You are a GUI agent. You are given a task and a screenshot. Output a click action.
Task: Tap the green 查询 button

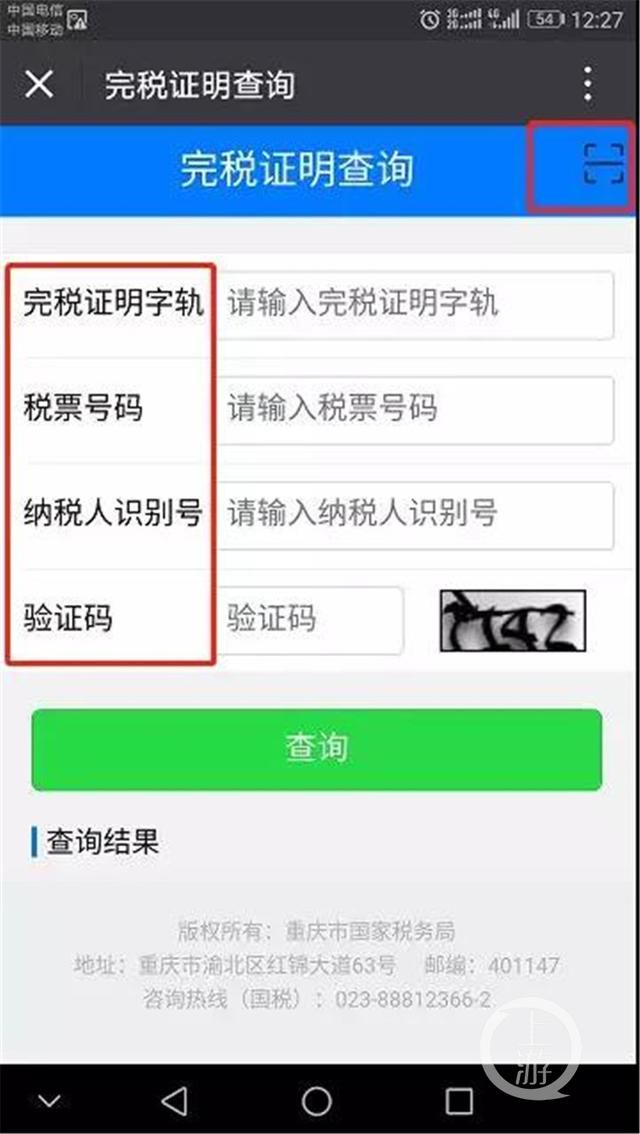coord(317,749)
